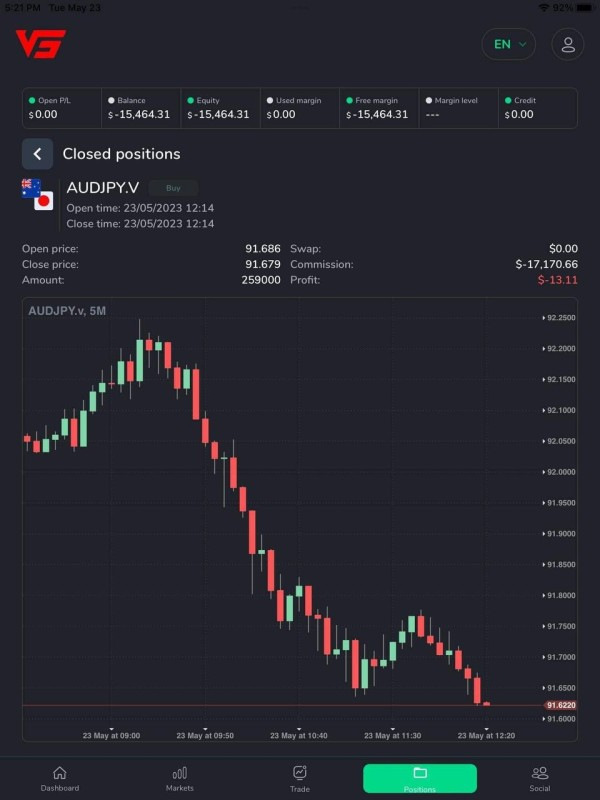This screenshot has width=600, height=800.
Task: Open the EN language dropdown
Action: (509, 44)
